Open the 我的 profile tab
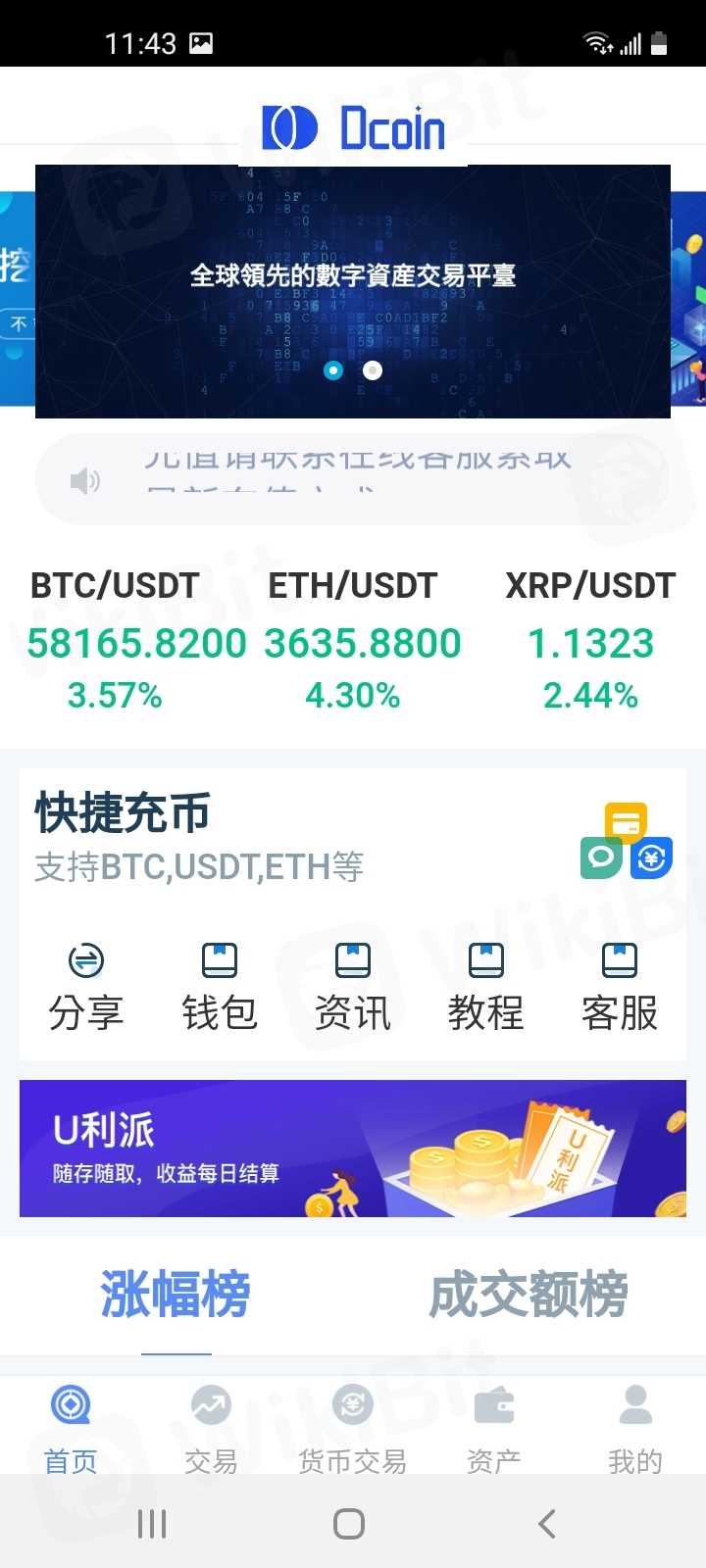Viewport: 706px width, 1568px height. point(635,1429)
